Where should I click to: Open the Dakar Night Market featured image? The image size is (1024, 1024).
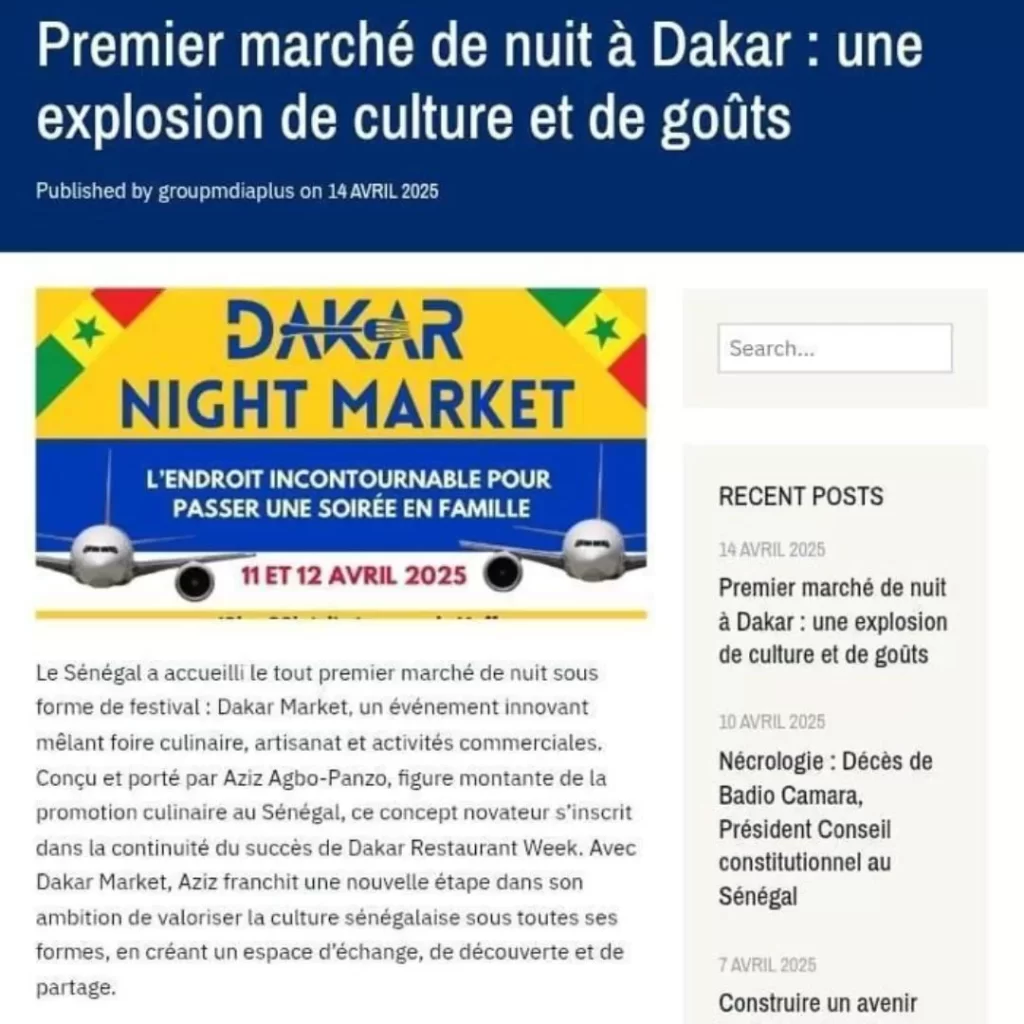(x=341, y=453)
